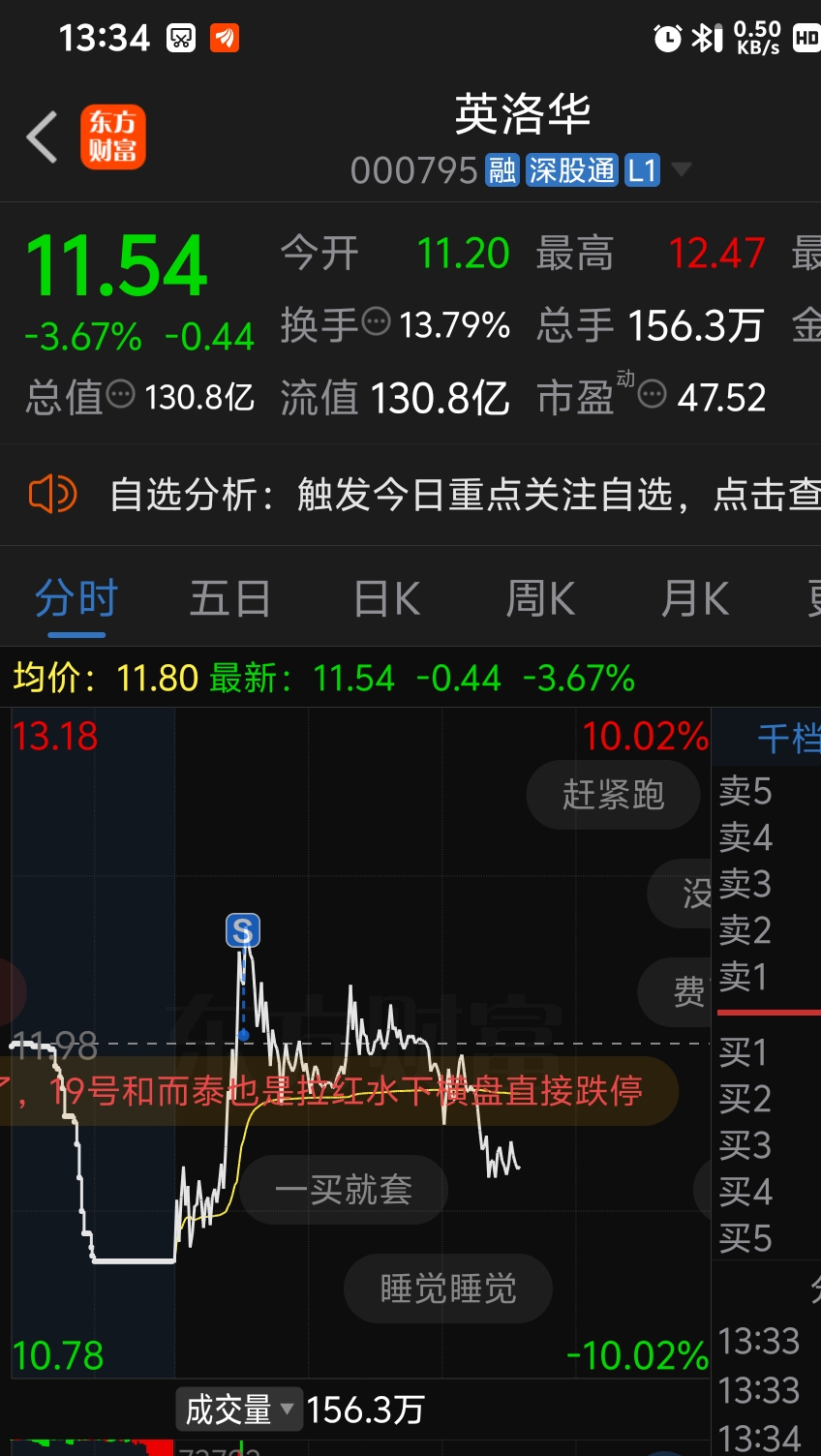Viewport: 821px width, 1456px height.
Task: Tap the 总值 help info icon
Action: (115, 398)
